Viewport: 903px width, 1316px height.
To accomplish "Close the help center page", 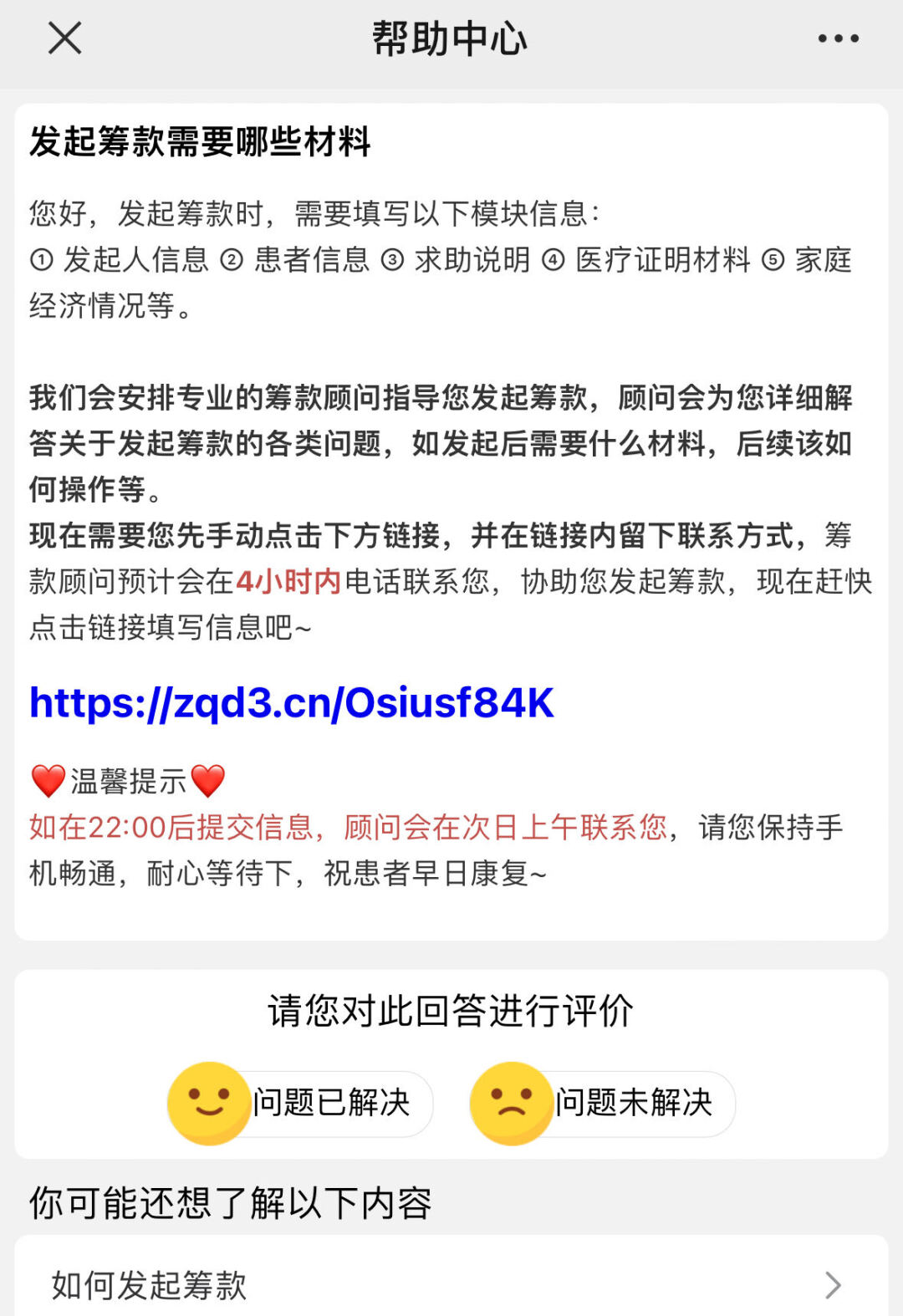I will click(x=64, y=38).
